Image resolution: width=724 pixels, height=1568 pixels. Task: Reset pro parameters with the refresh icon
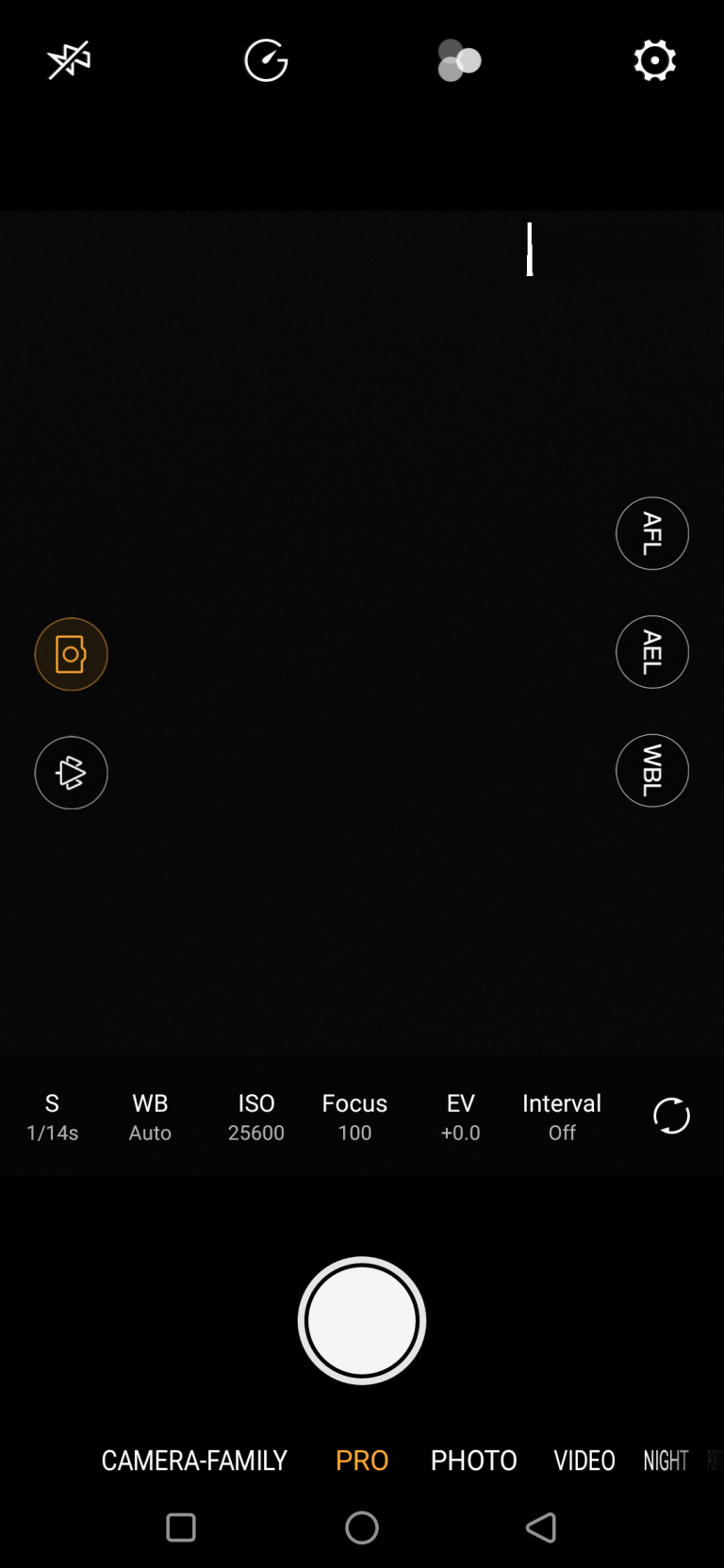pyautogui.click(x=671, y=1116)
